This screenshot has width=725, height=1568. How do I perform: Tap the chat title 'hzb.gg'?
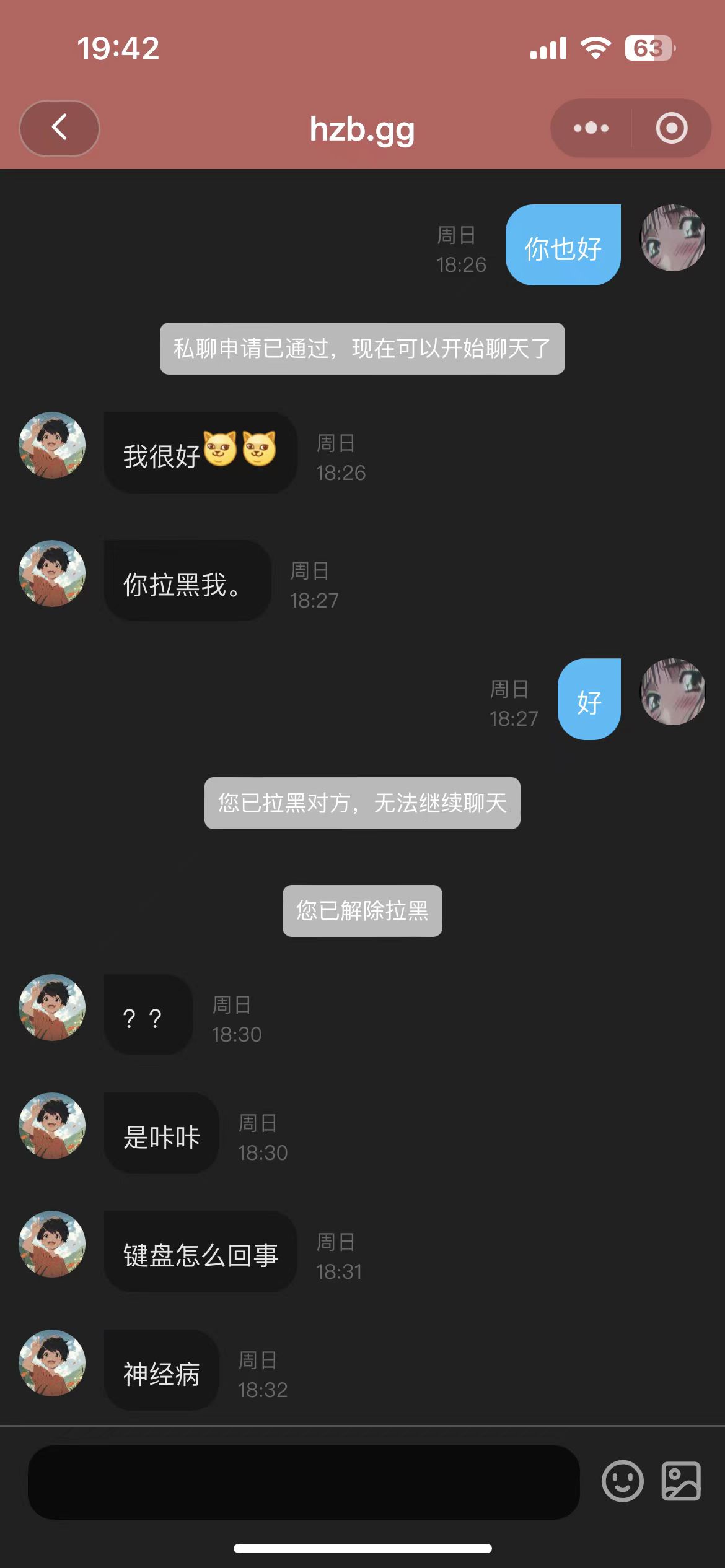[362, 130]
